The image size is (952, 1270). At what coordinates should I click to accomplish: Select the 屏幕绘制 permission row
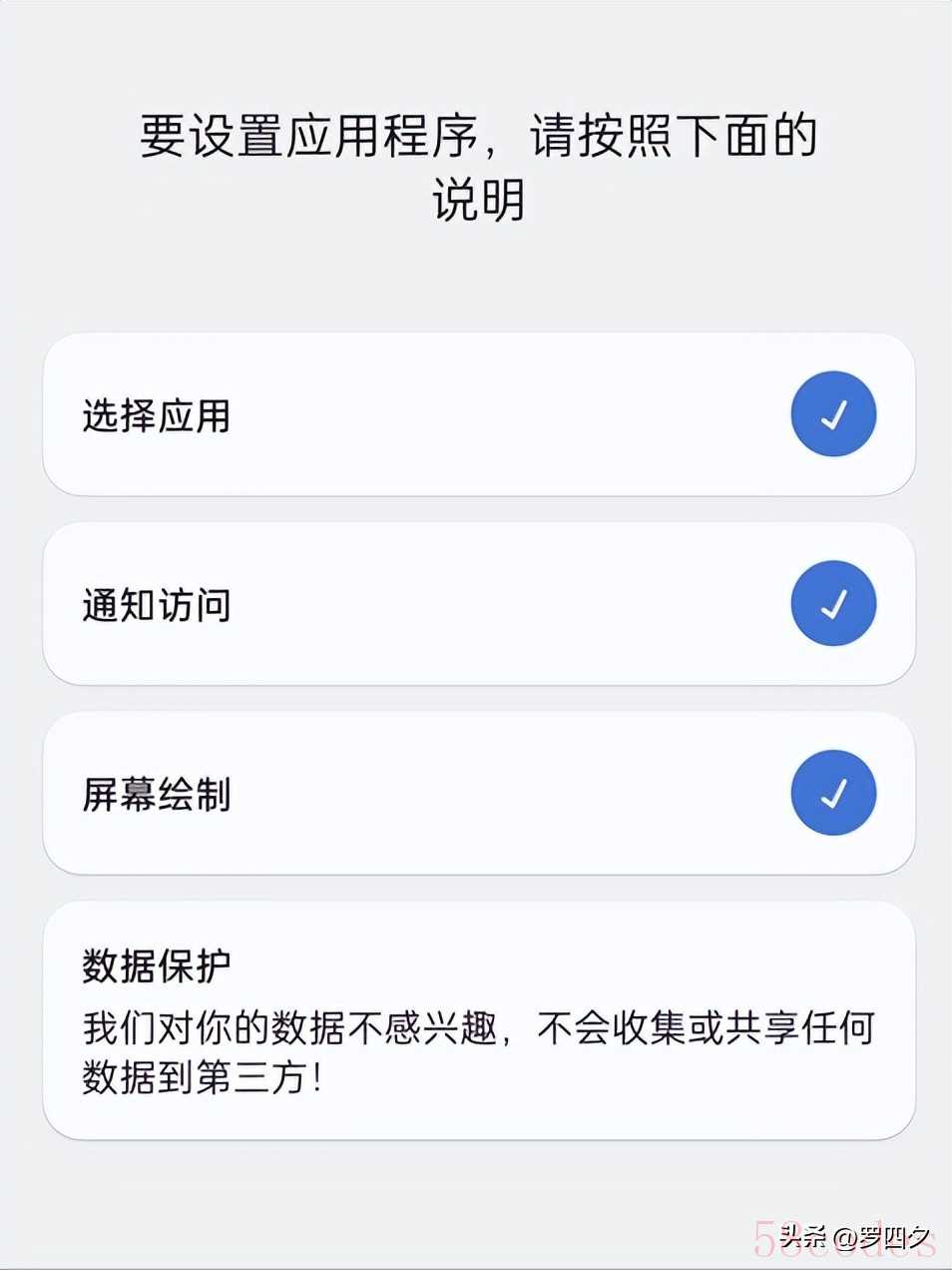point(477,794)
